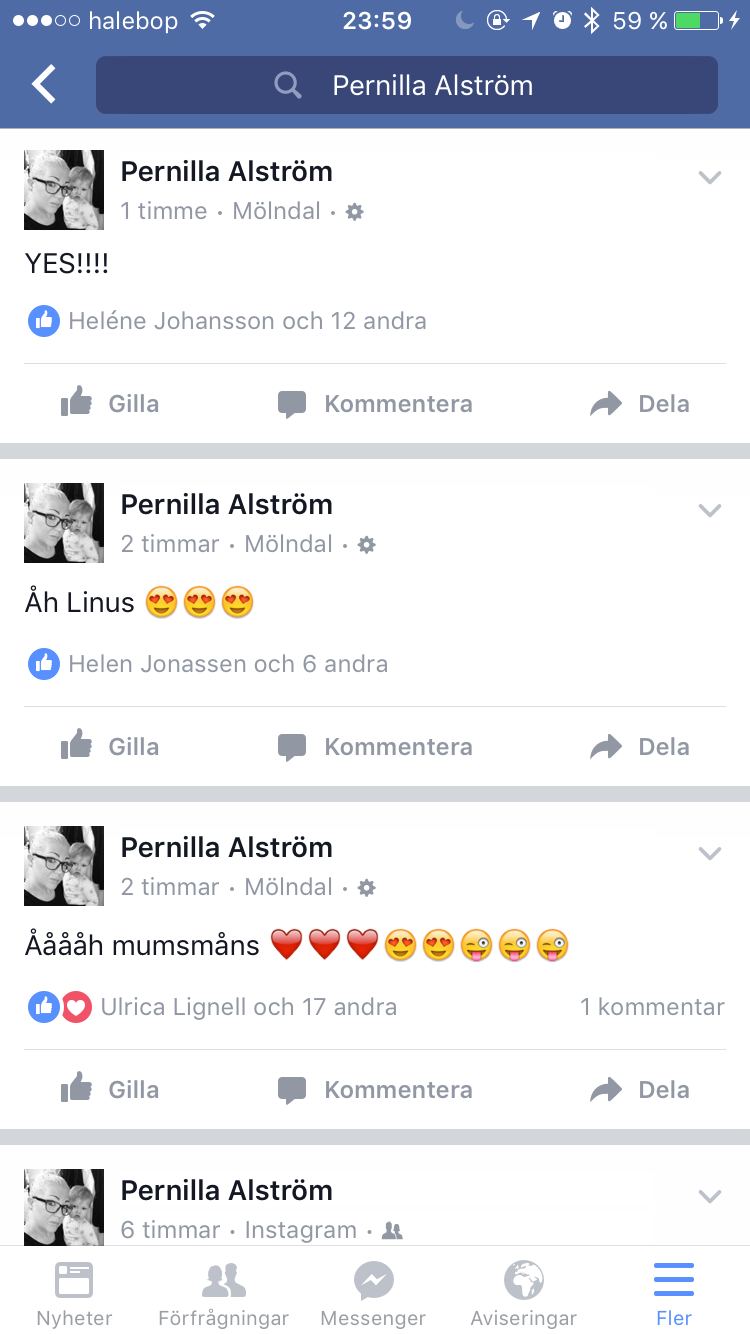750x1334 pixels.
Task: Comment on the YES!!!! post
Action: 375,404
